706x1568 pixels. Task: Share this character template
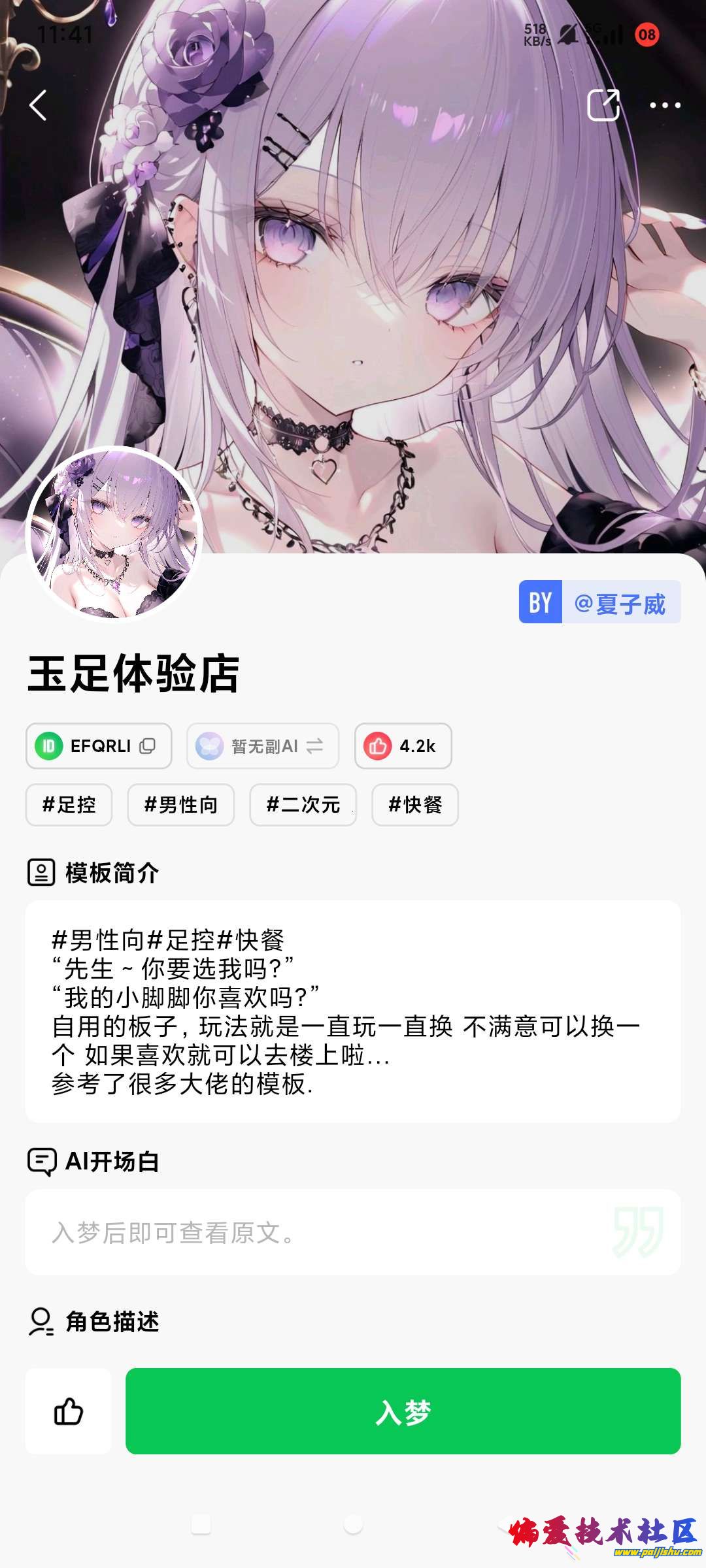click(603, 105)
